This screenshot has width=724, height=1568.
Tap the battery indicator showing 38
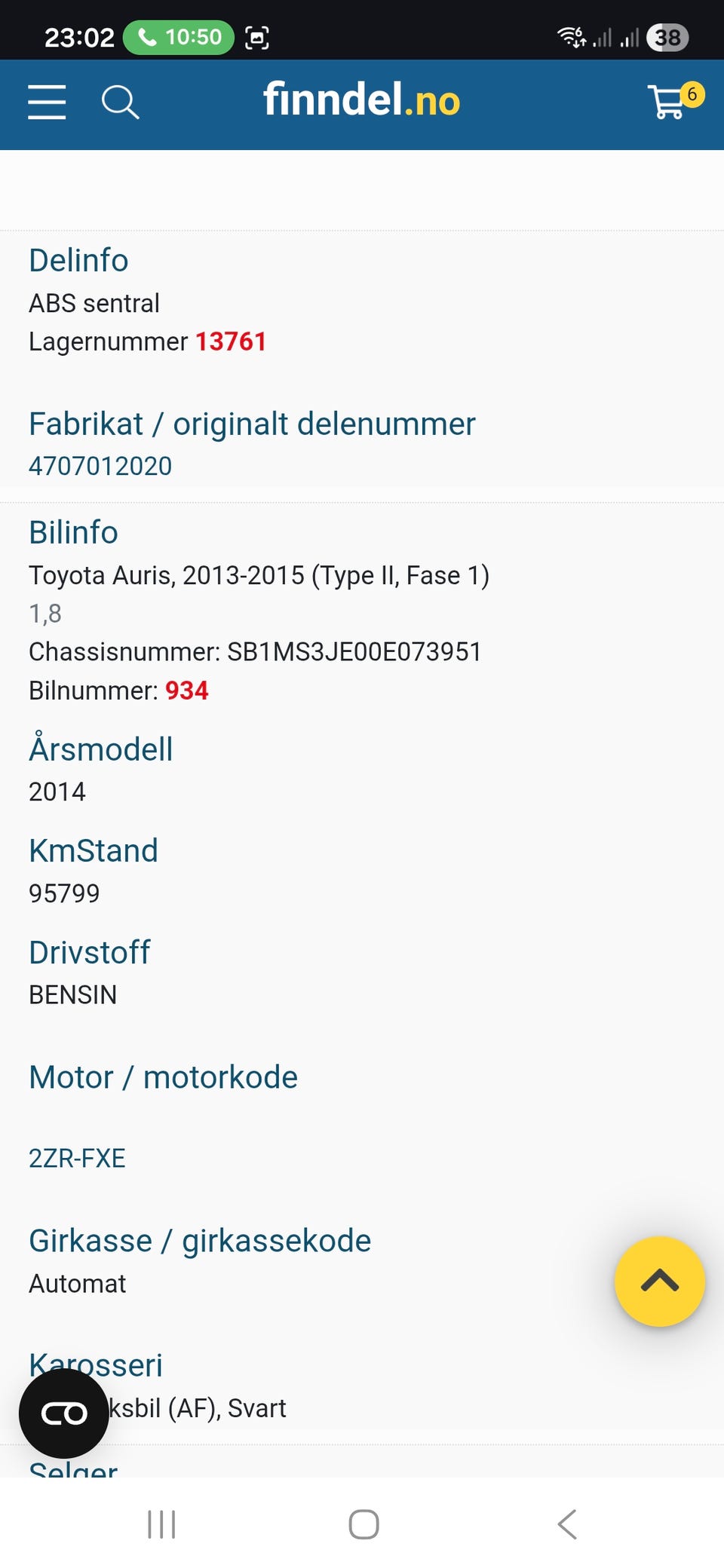tap(667, 36)
